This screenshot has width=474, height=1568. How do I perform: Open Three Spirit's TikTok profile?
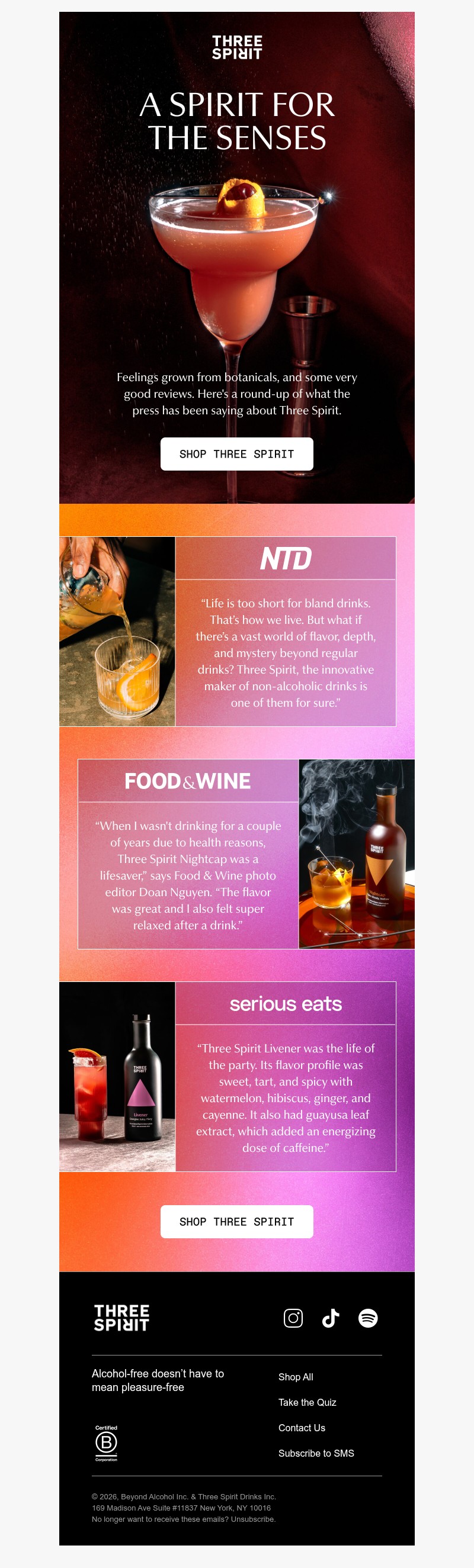tap(330, 1318)
